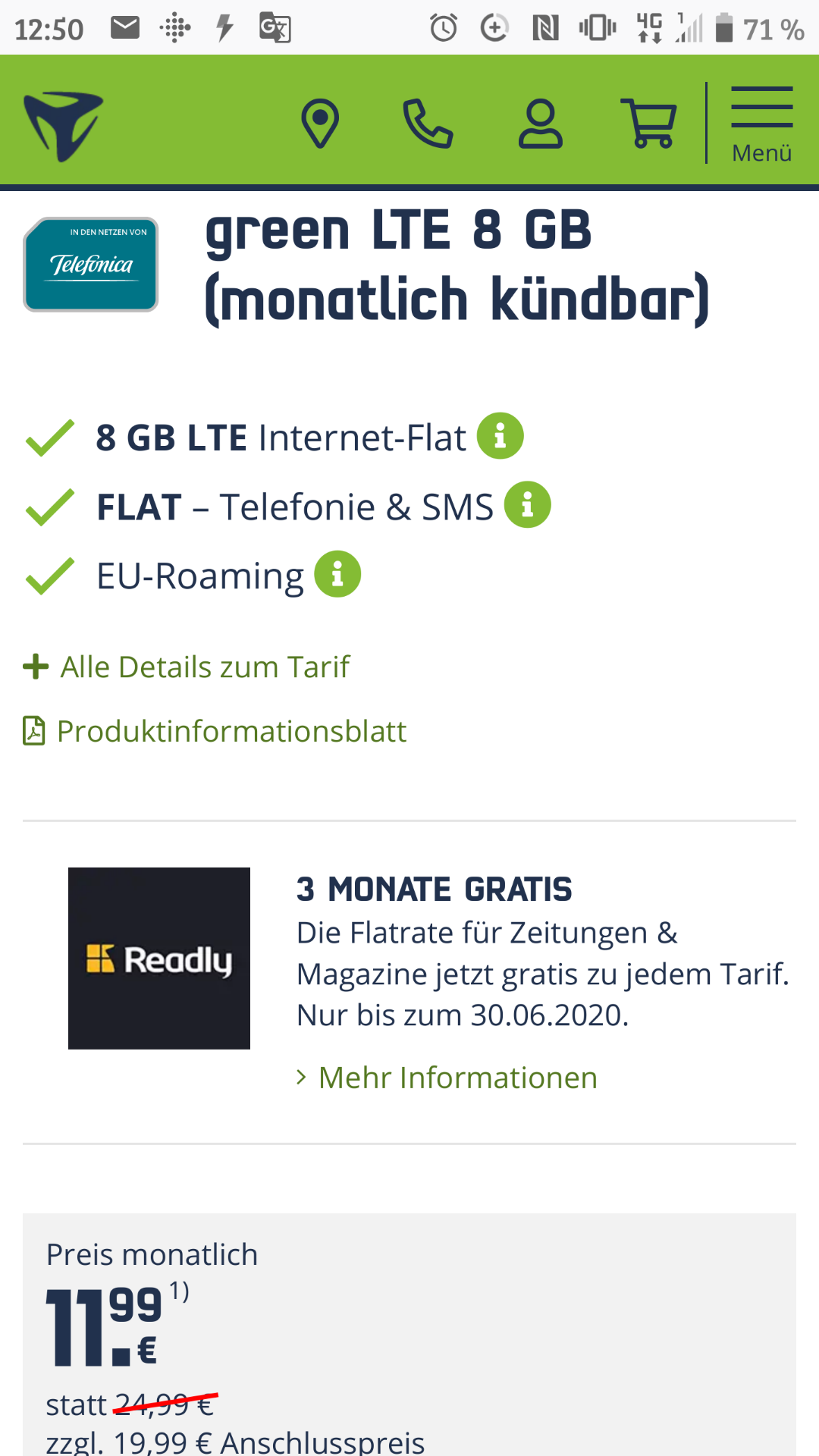Screen dimensions: 819x1456
Task: Show info for FLAT Telefonie & SMS
Action: [528, 505]
